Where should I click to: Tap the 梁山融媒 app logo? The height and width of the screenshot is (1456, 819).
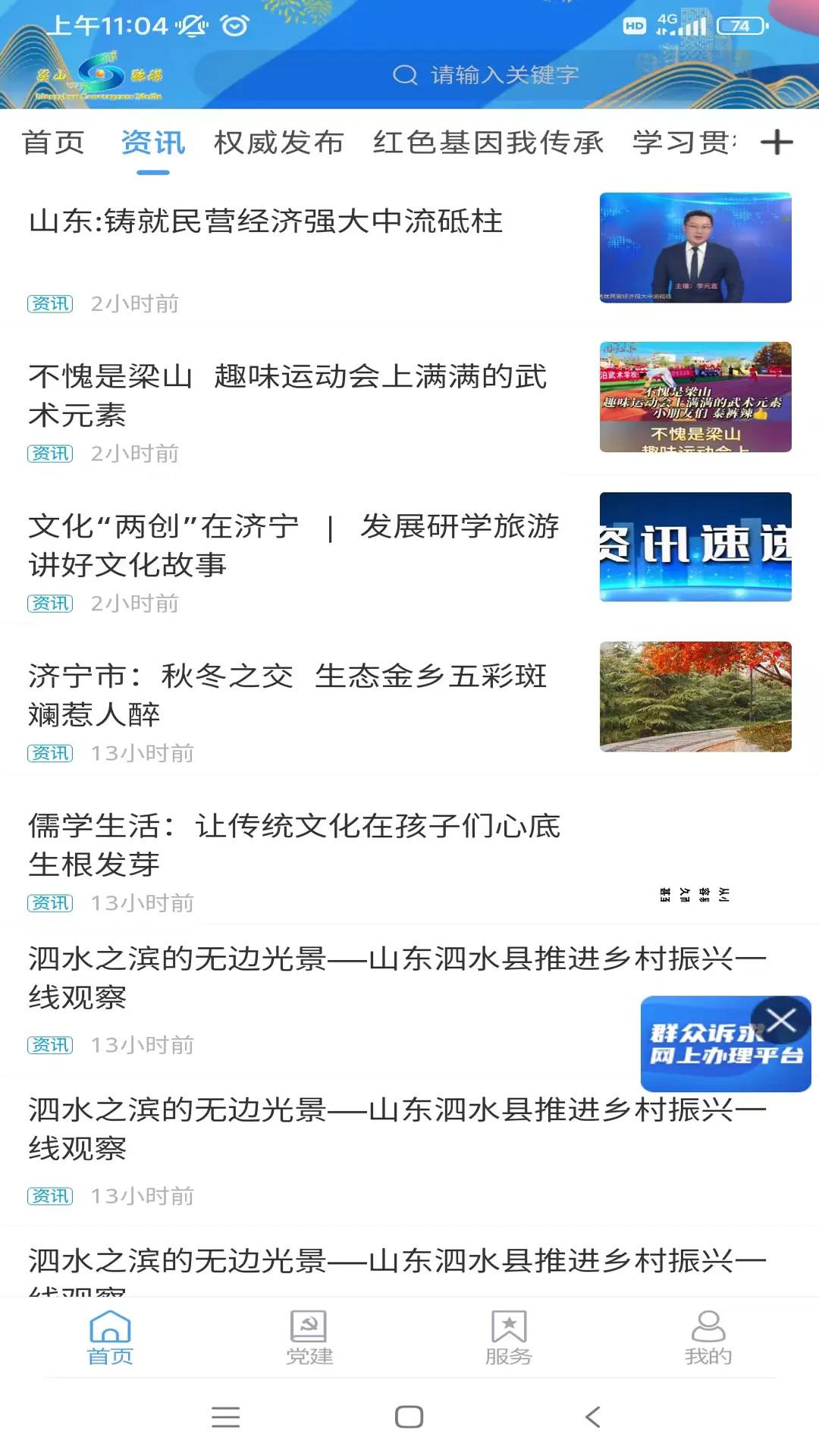click(99, 75)
